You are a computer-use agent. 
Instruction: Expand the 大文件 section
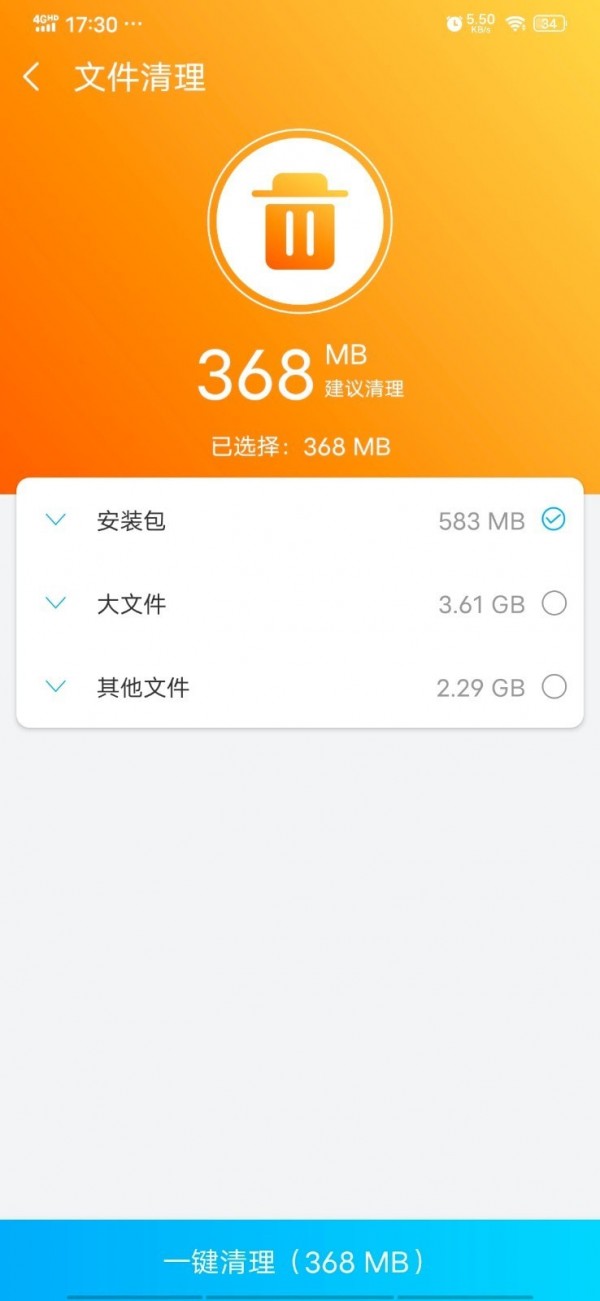pos(56,603)
